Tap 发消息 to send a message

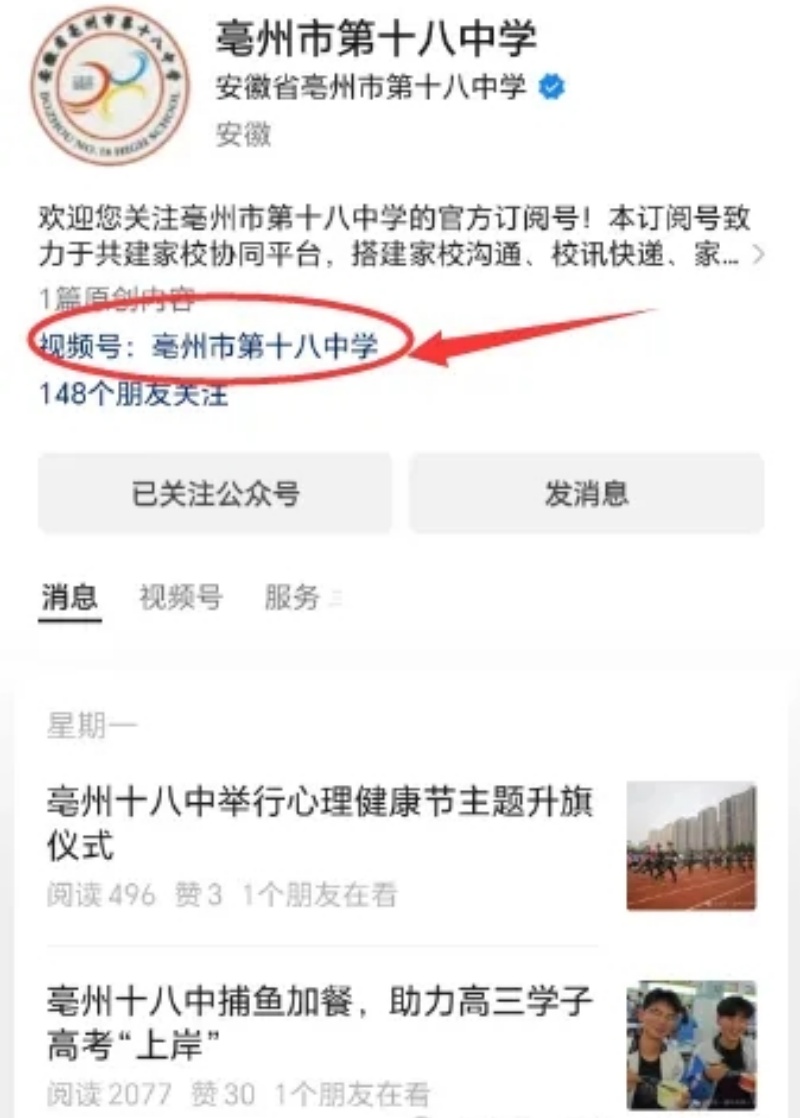coord(586,493)
